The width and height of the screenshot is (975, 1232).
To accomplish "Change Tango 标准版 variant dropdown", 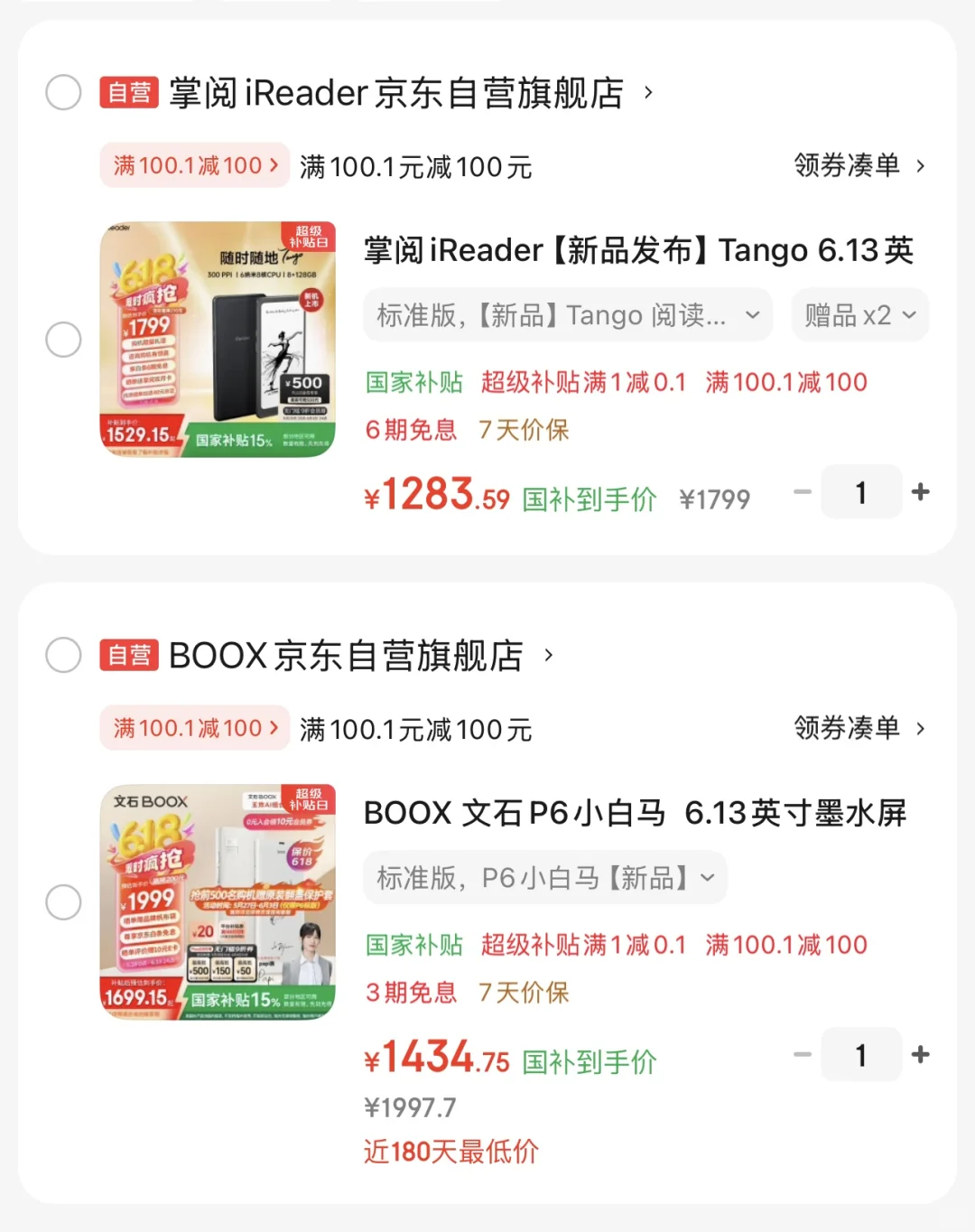I will (x=568, y=315).
